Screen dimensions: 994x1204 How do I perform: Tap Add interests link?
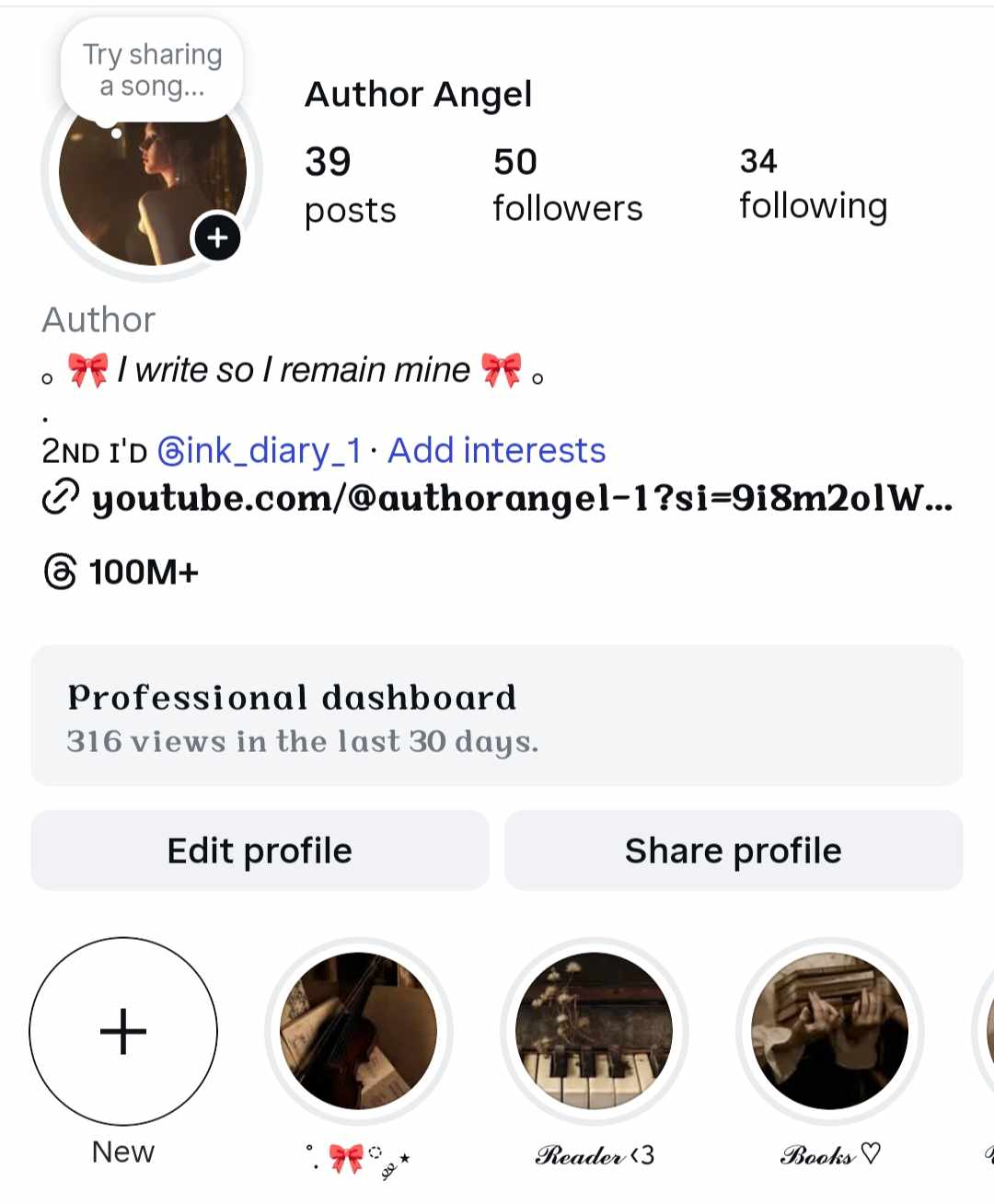point(496,451)
